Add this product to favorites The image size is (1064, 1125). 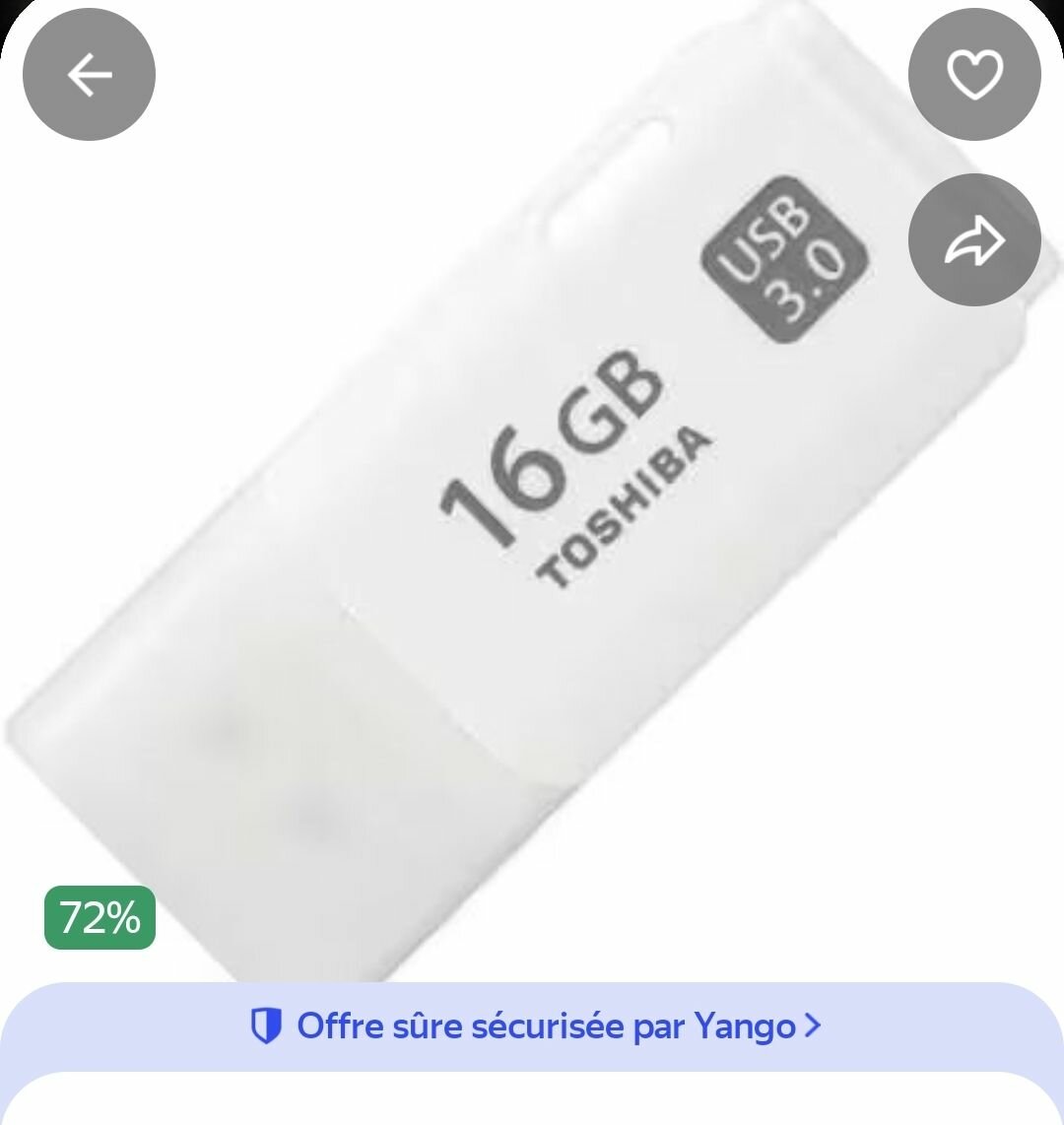(973, 75)
